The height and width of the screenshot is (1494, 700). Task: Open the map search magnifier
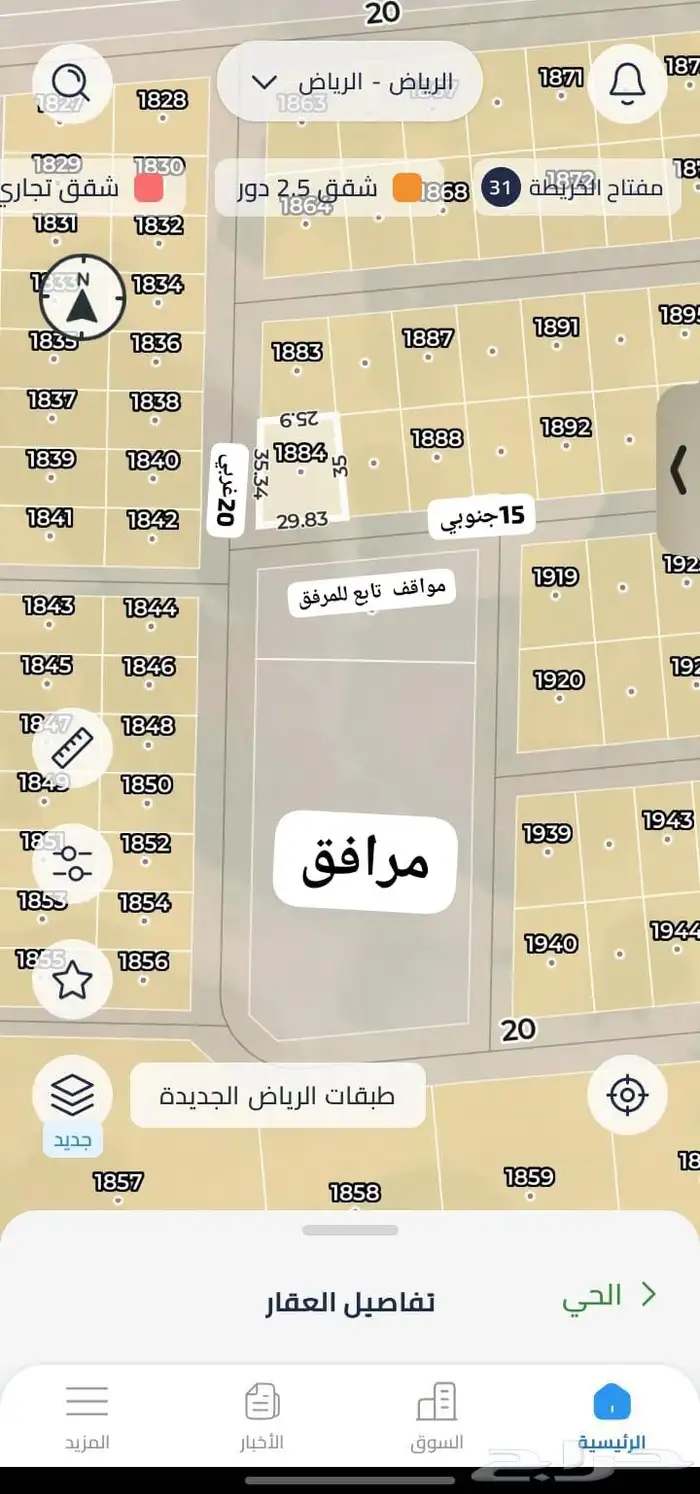pyautogui.click(x=72, y=82)
